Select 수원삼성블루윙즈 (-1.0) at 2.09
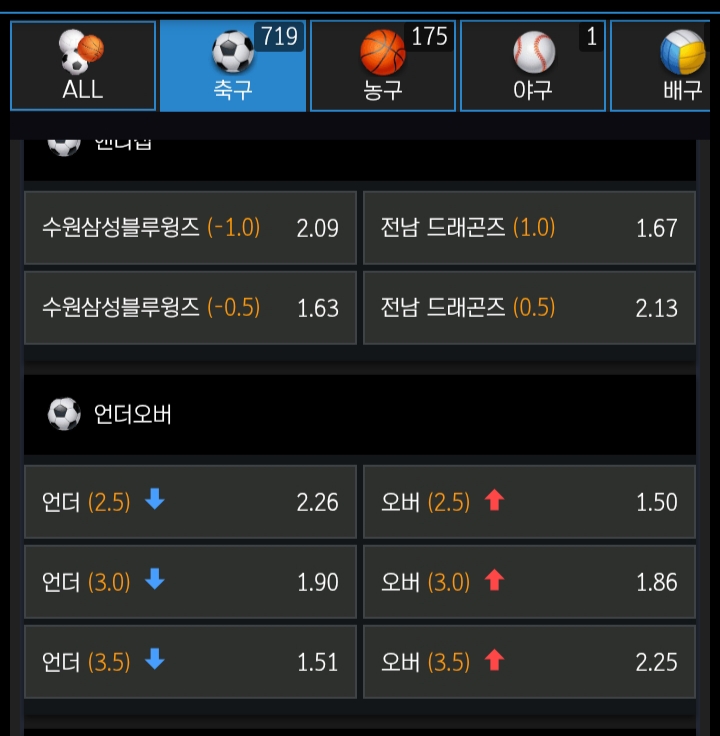720x736 pixels. [190, 228]
